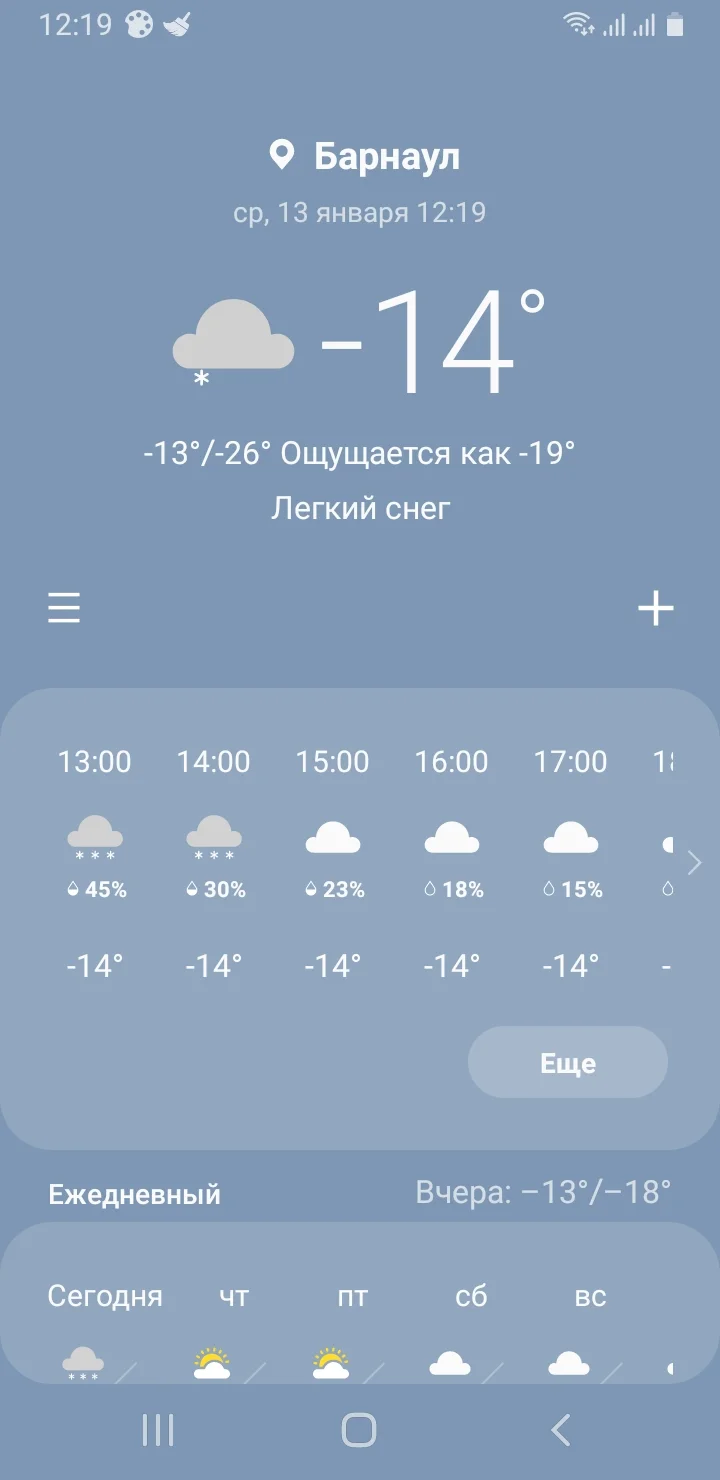The image size is (720, 1480).
Task: View the сб daily forecast
Action: coord(471,1298)
